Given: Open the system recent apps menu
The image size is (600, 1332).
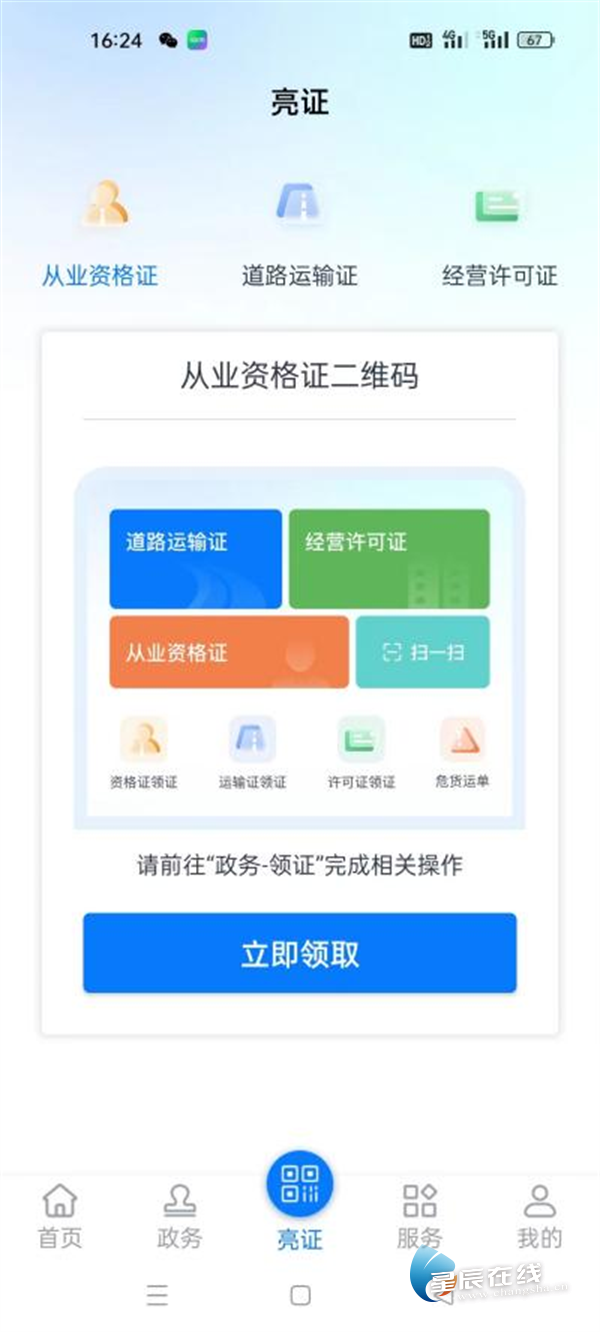Looking at the screenshot, I should [x=157, y=1296].
